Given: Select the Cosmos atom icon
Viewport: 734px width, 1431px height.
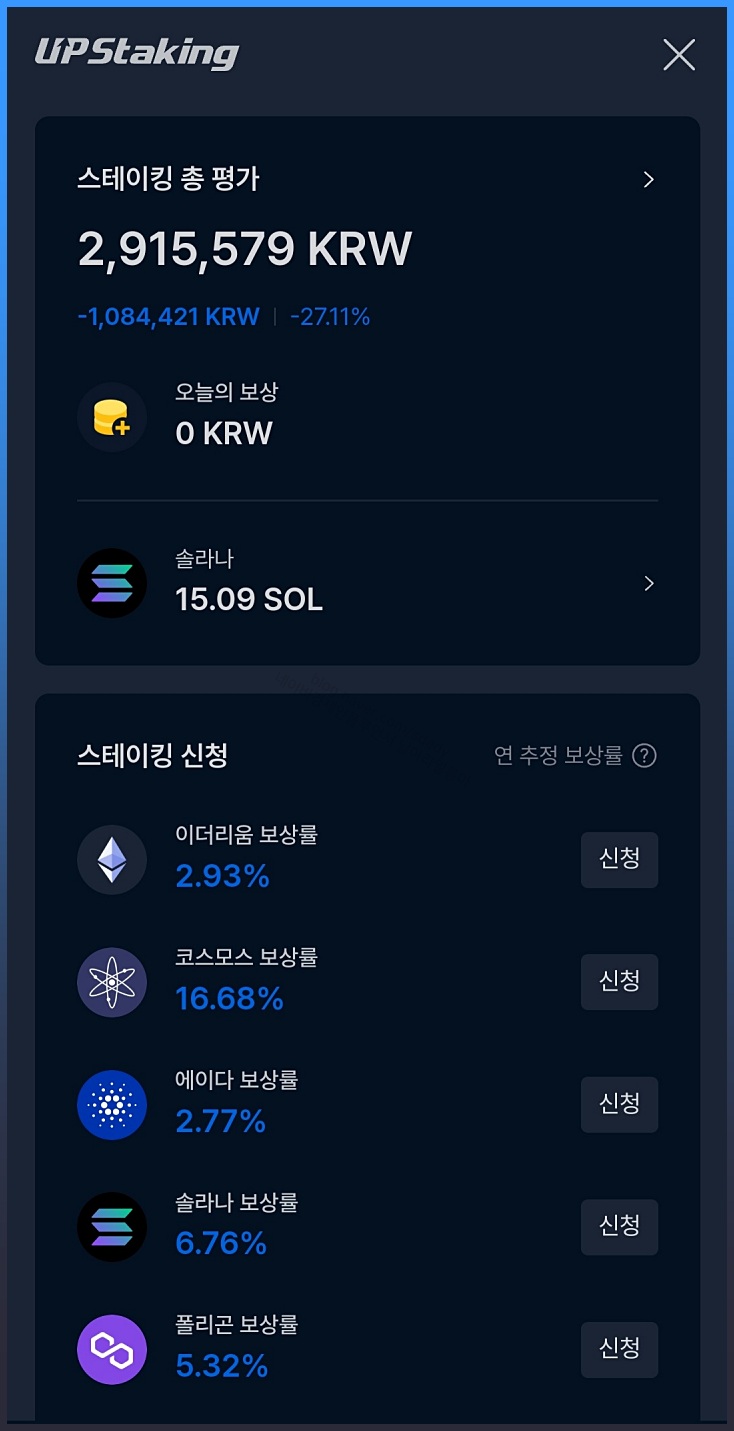Looking at the screenshot, I should (112, 982).
